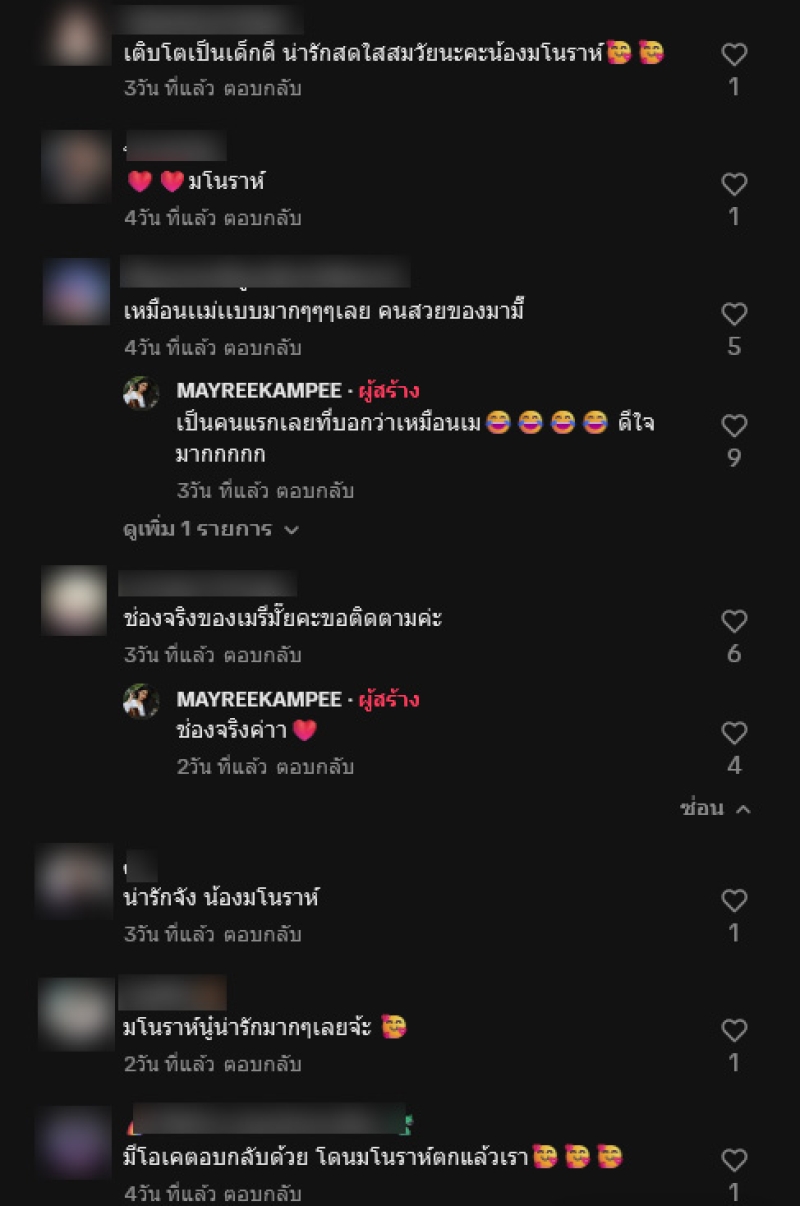This screenshot has height=1206, width=800.
Task: Reply to the comment 'เติบโตเป็นเด็กดี'
Action: (262, 88)
